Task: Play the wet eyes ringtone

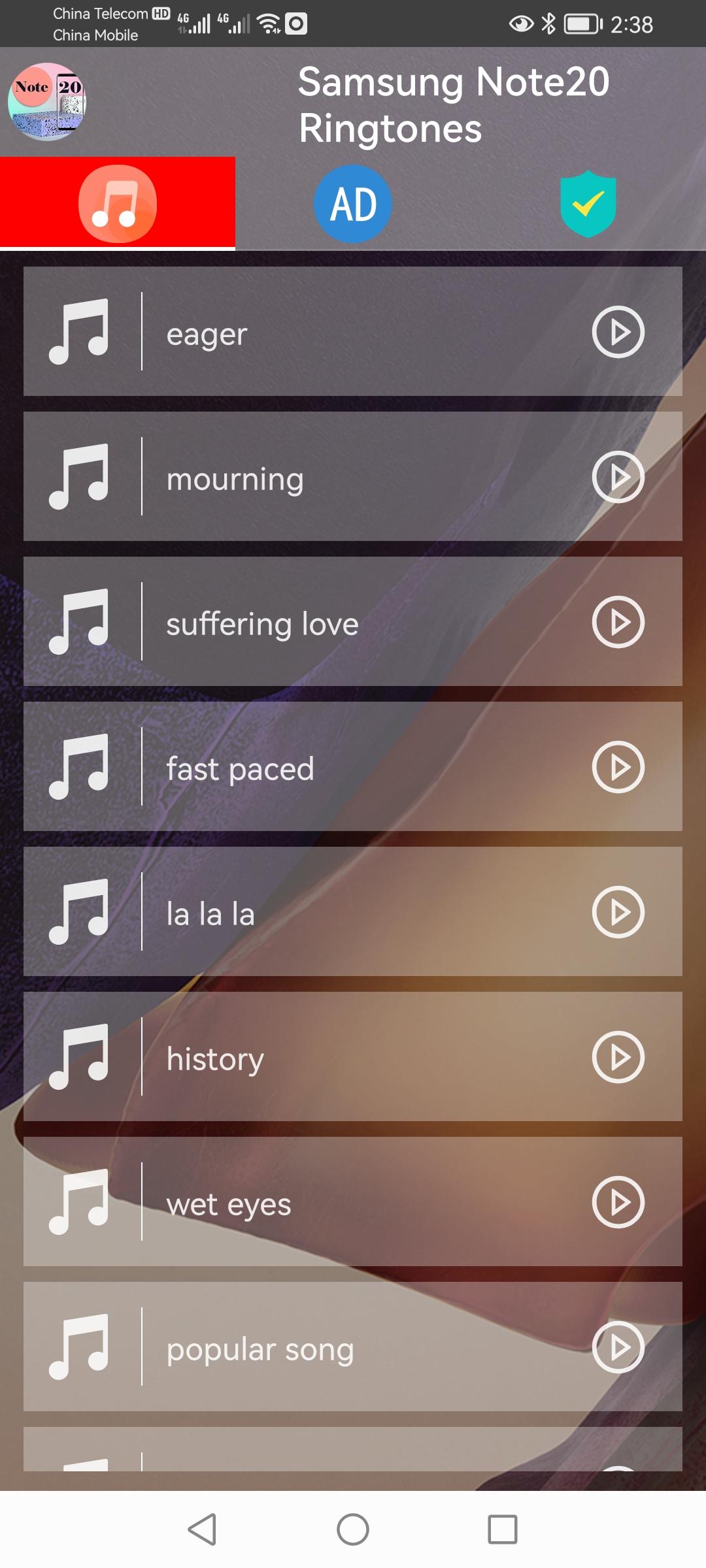Action: tap(618, 1202)
